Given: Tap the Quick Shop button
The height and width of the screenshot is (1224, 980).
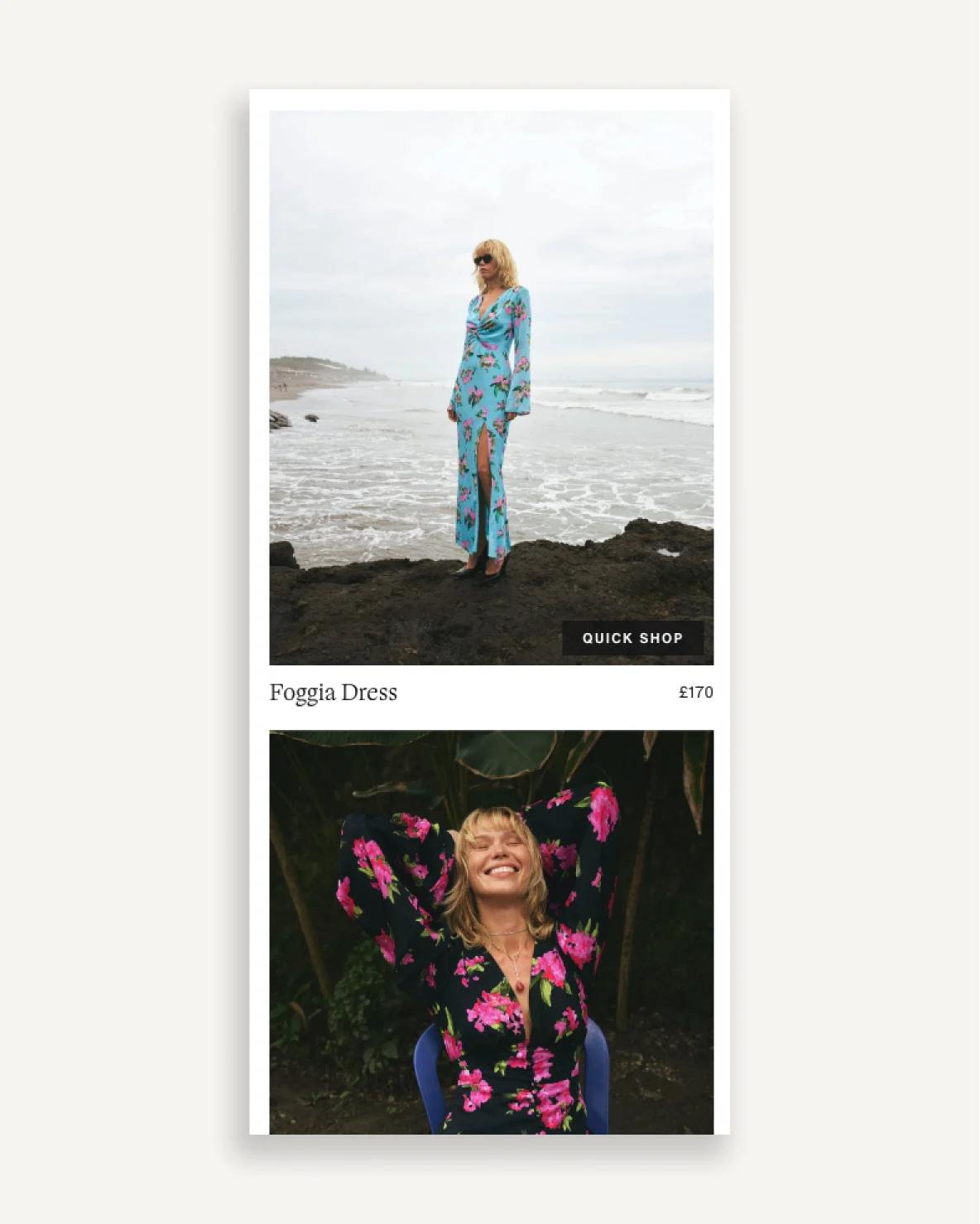Looking at the screenshot, I should tap(632, 638).
